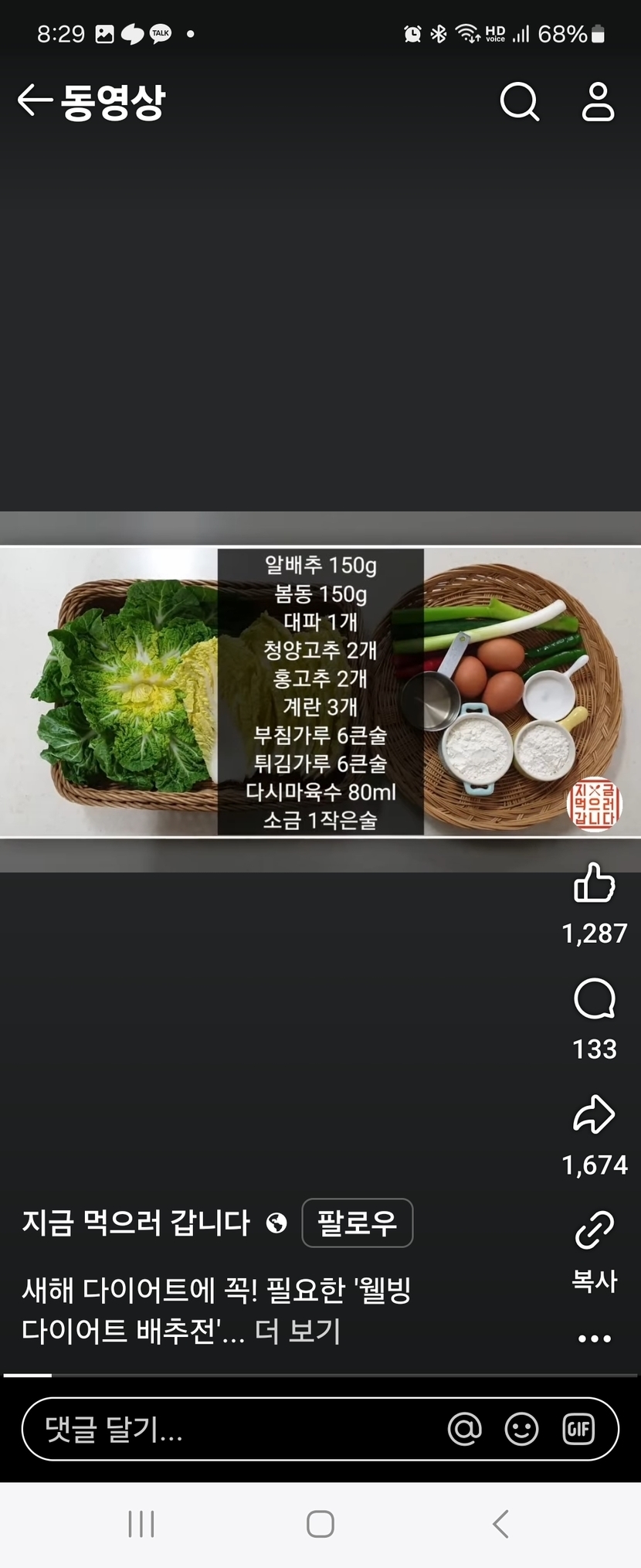
Task: Follow with the 팔로우 button
Action: [357, 1223]
